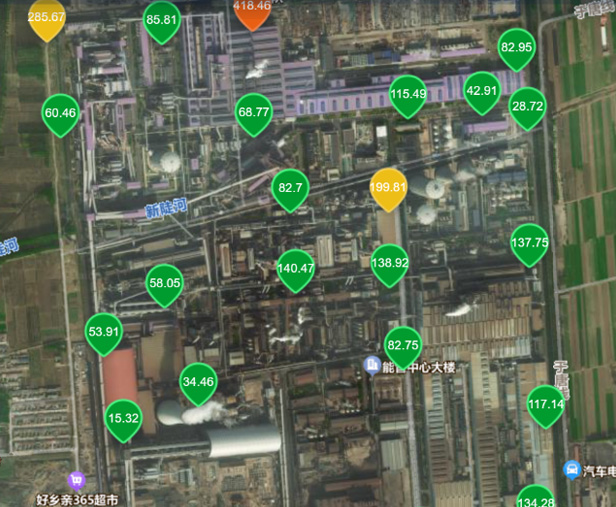Tap the green pin showing 115.49
Screen dimensions: 616x507
pyautogui.click(x=408, y=94)
